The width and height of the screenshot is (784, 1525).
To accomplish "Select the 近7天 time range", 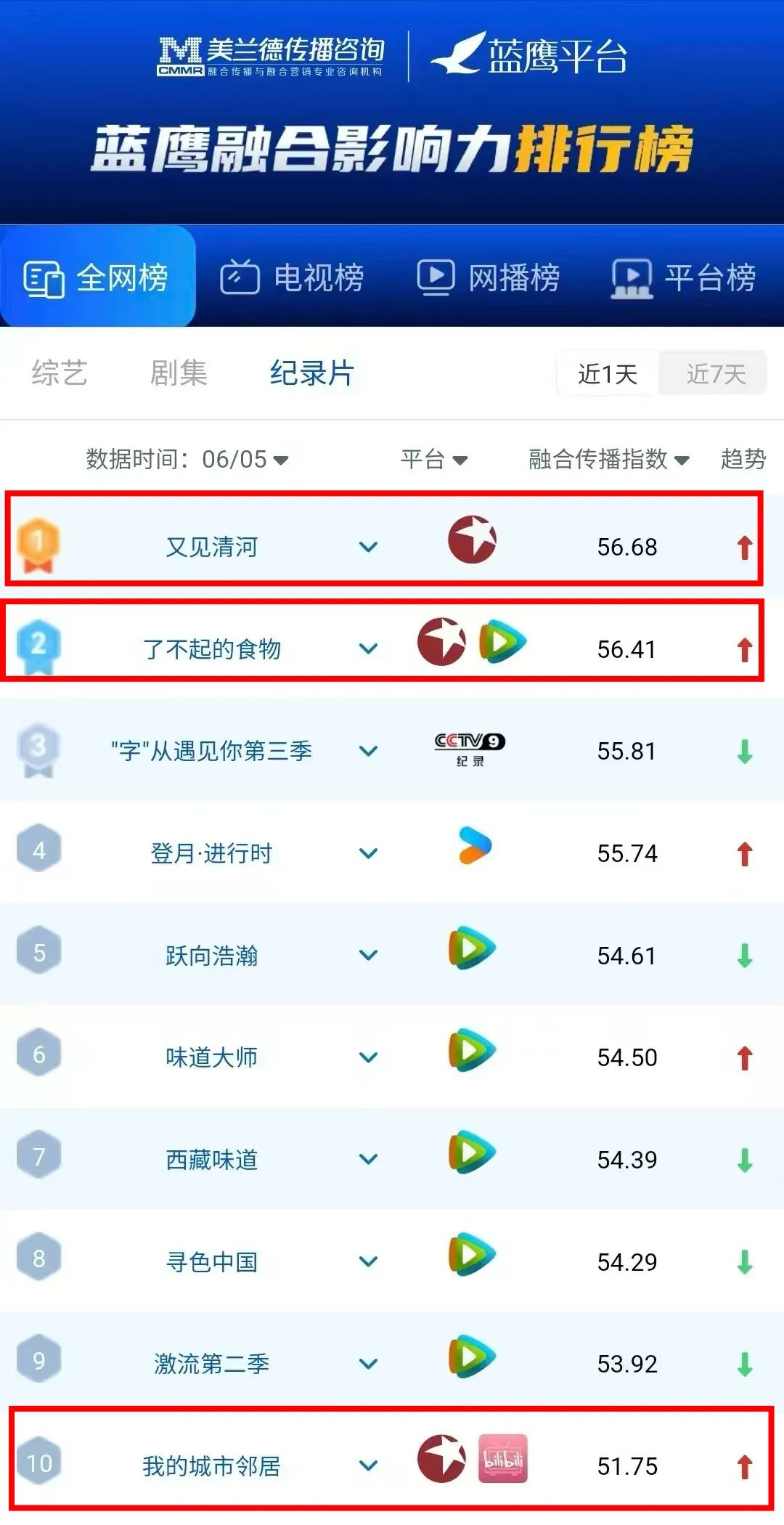I will (x=716, y=373).
